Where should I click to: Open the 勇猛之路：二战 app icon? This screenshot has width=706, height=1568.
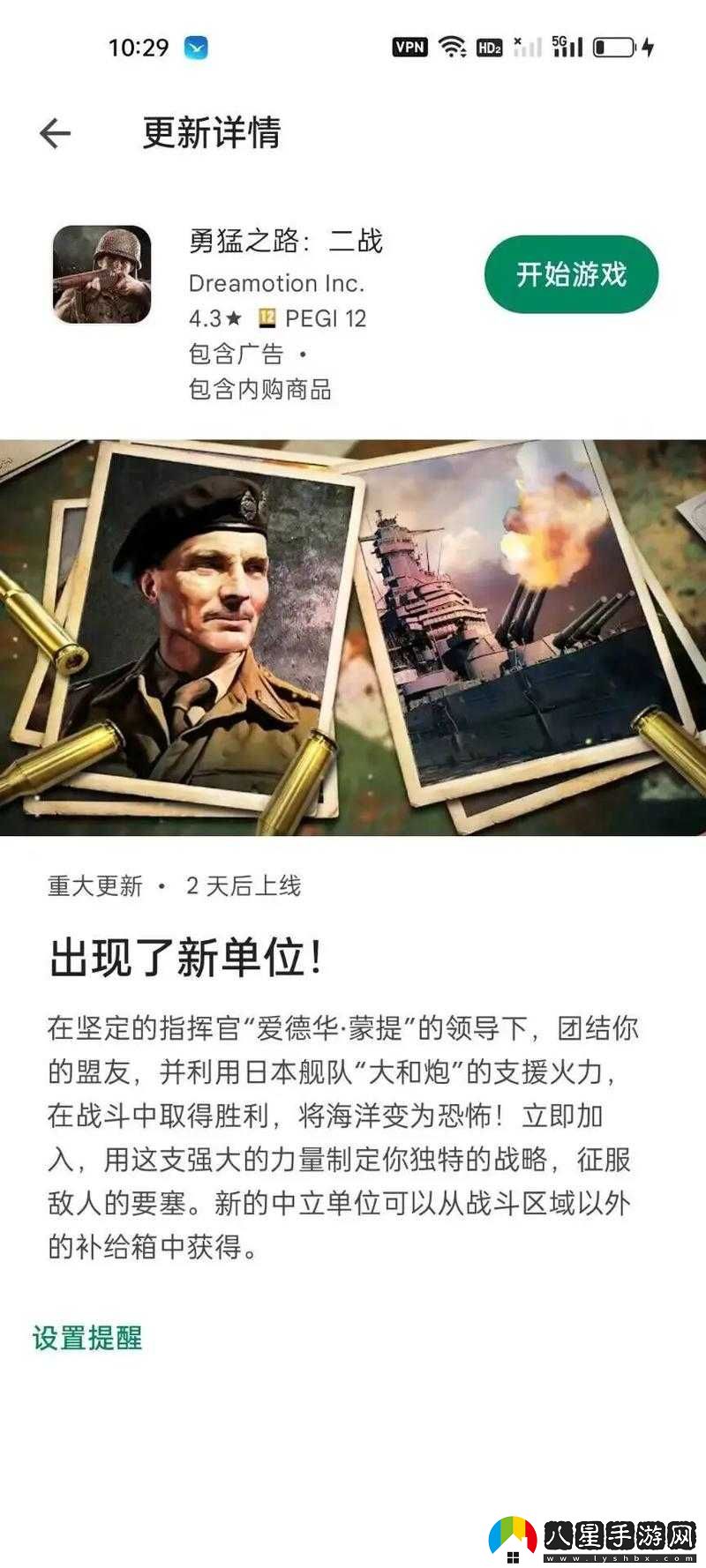pyautogui.click(x=102, y=274)
